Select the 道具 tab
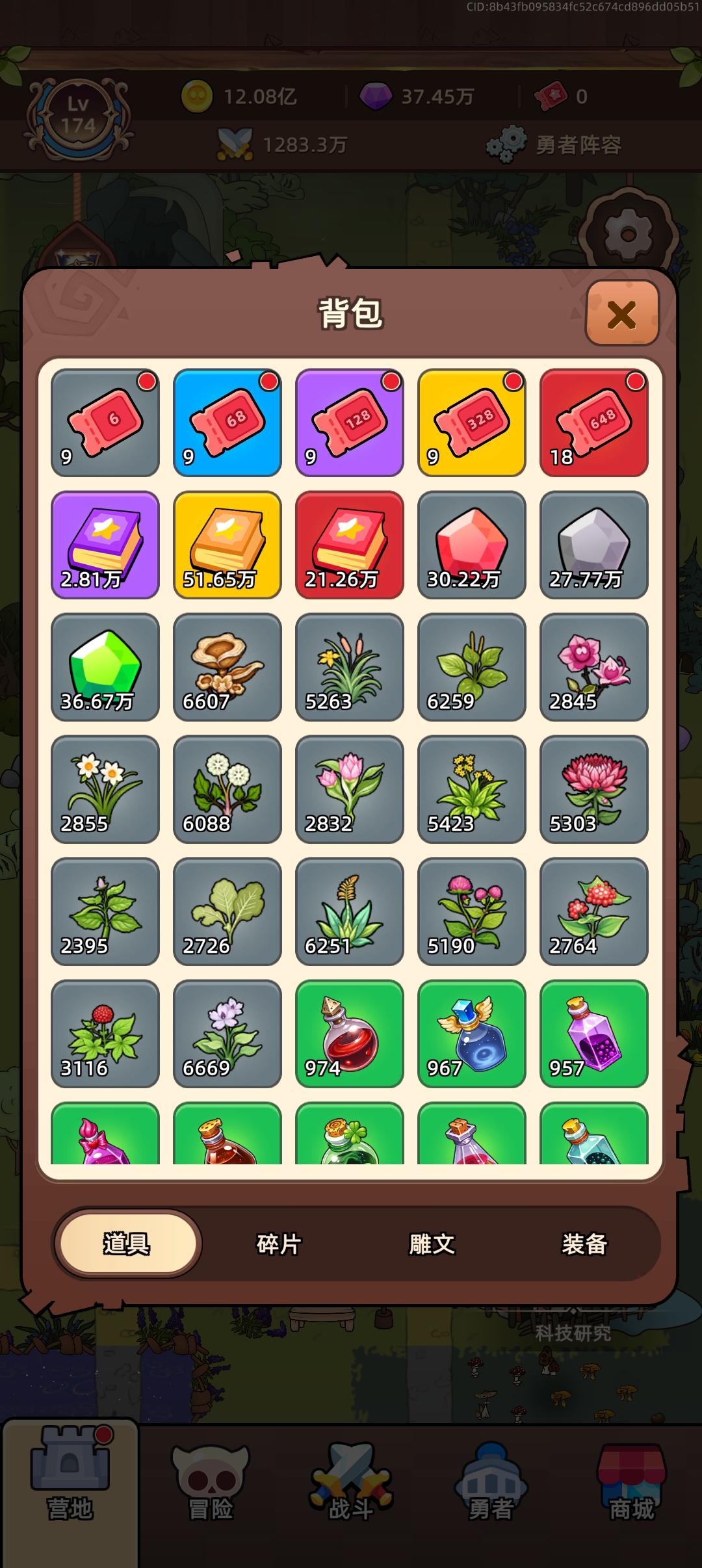702x1568 pixels. point(127,1244)
